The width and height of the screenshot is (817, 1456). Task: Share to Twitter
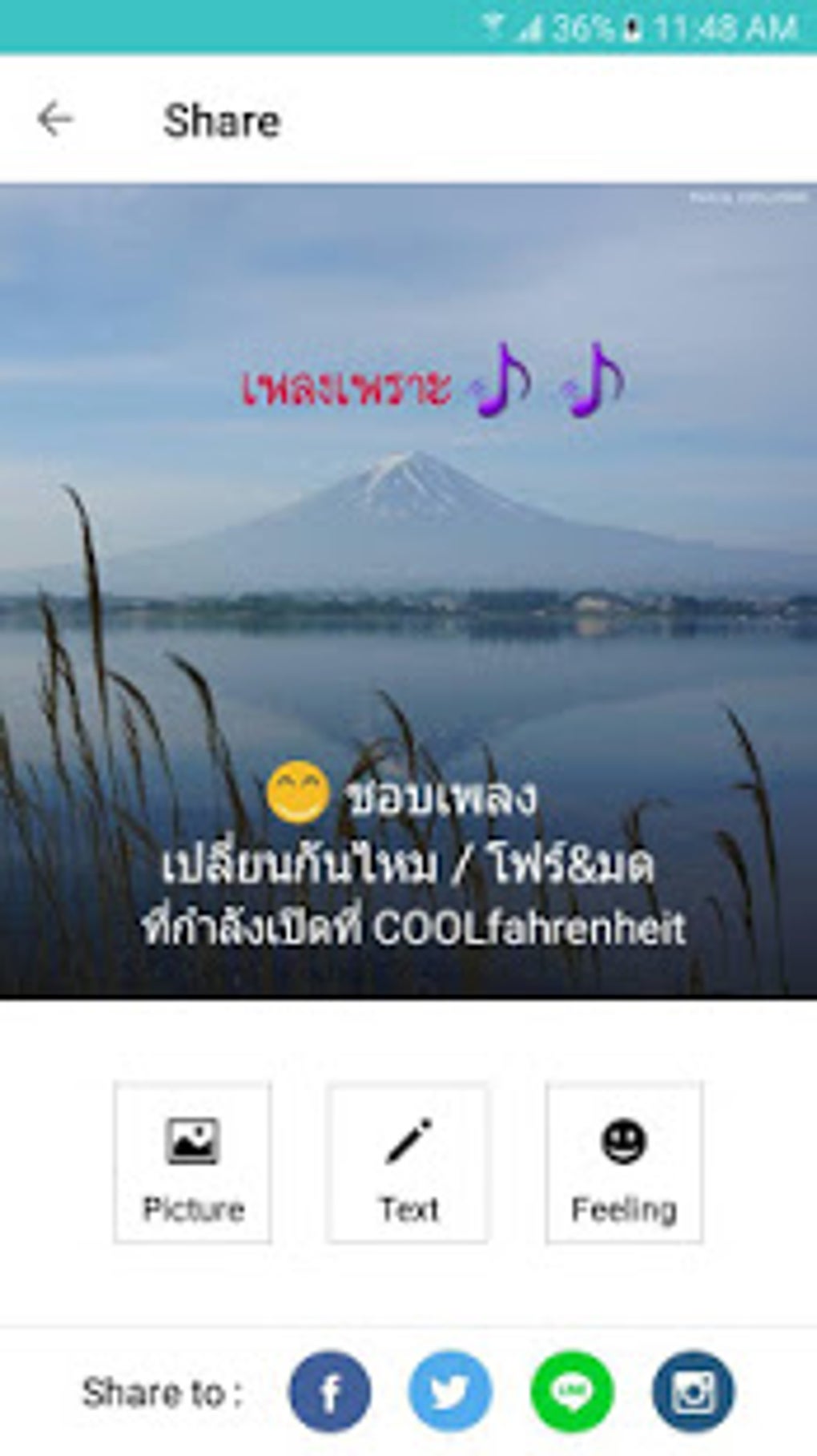coord(449,1392)
